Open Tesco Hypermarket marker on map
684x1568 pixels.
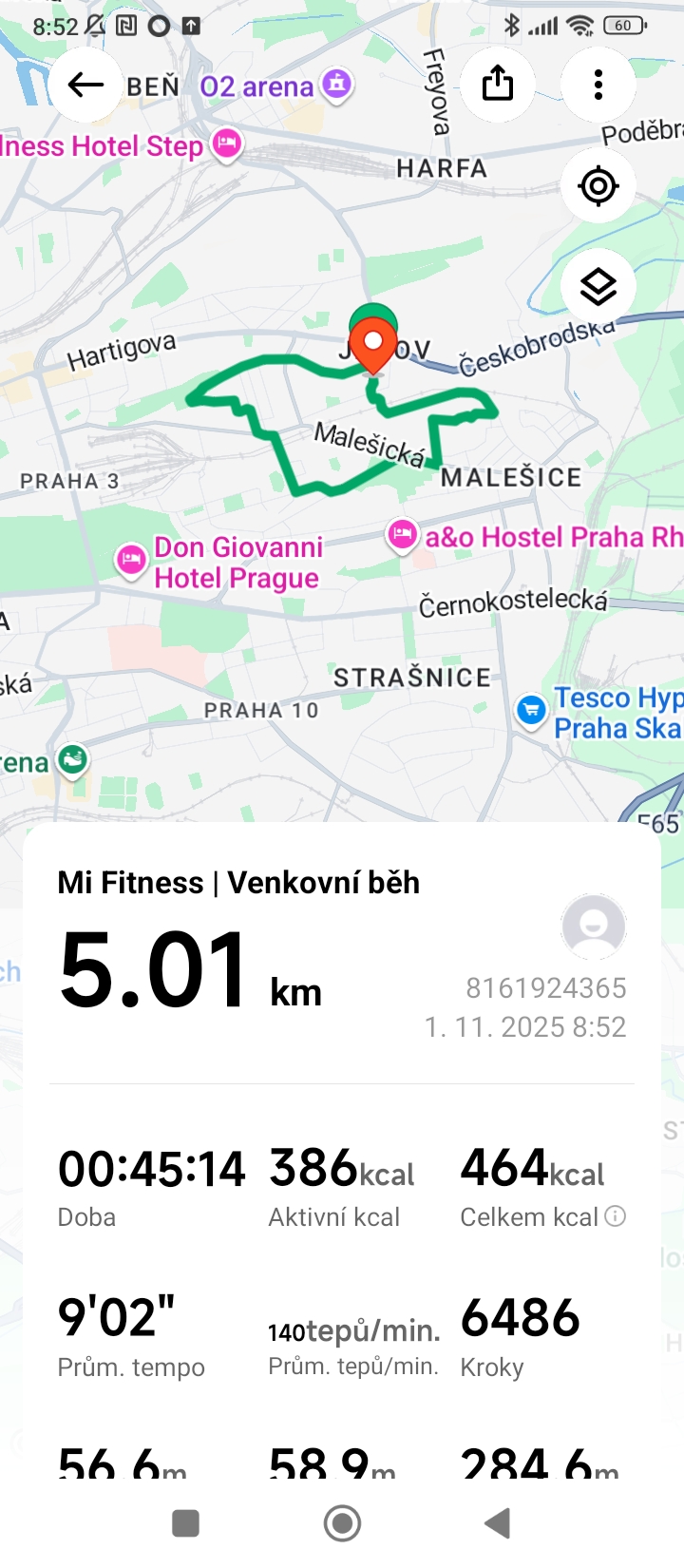tap(530, 709)
